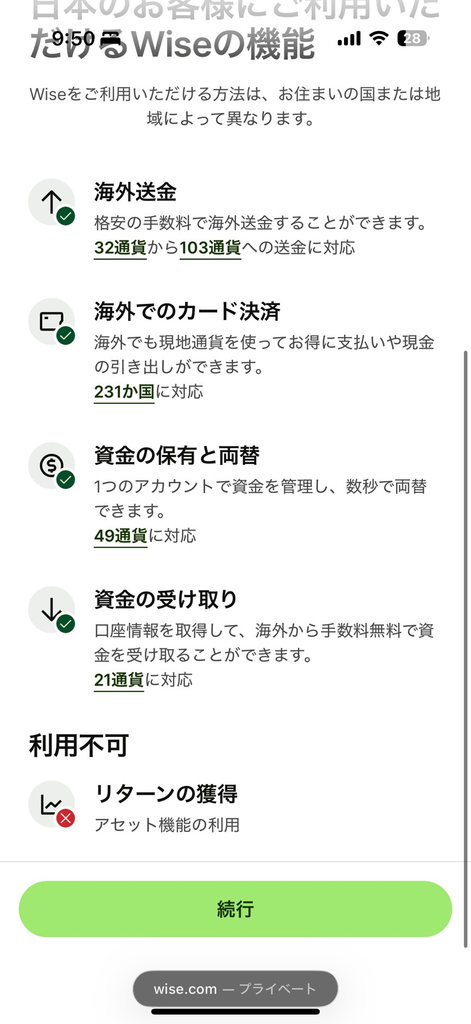Open the 21通貨 link
Viewport: 471px width, 1024px height.
coord(119,680)
